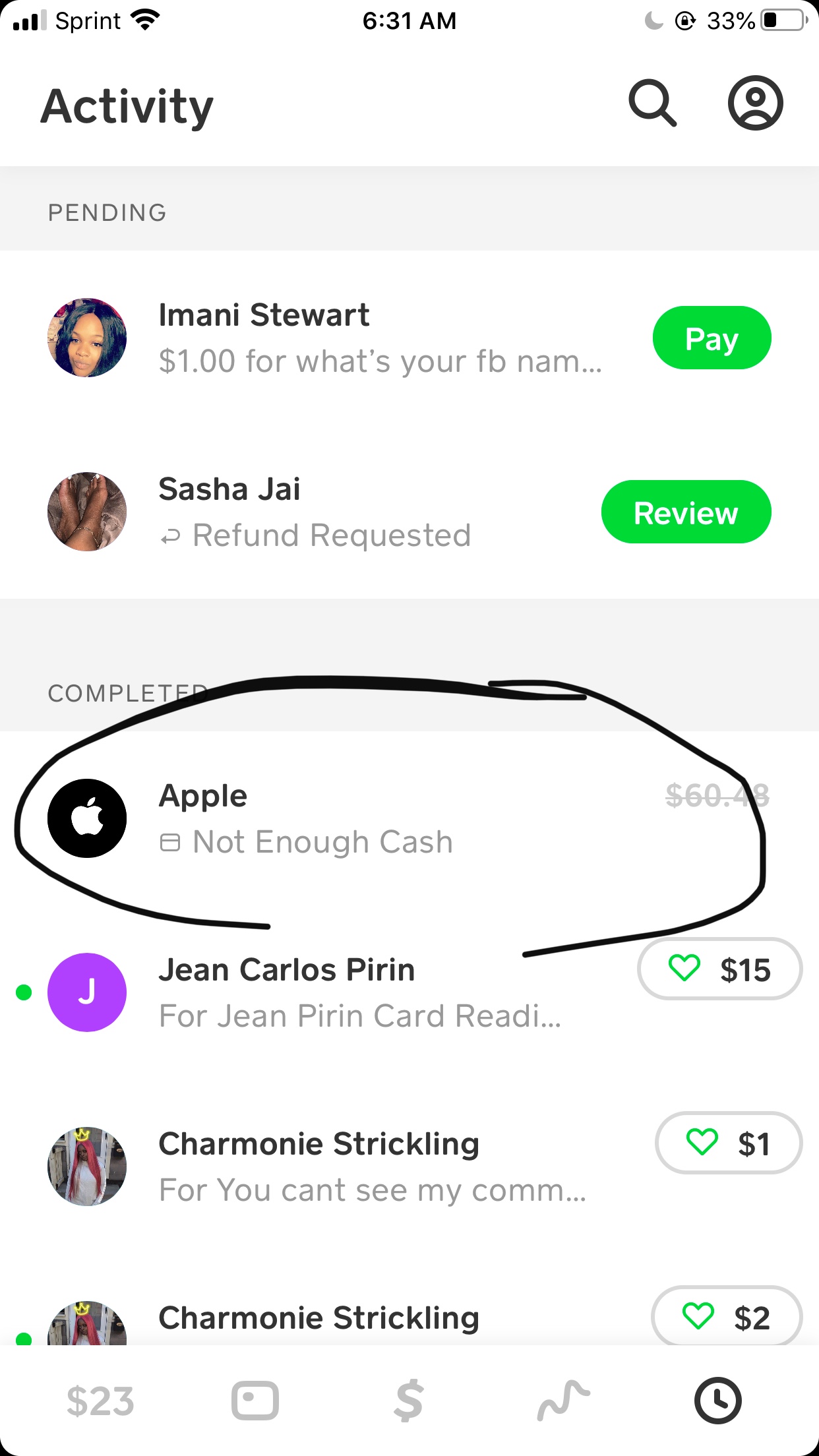This screenshot has width=819, height=1456.
Task: Toggle the heart on the $2 Charmonie payment
Action: [x=698, y=1316]
